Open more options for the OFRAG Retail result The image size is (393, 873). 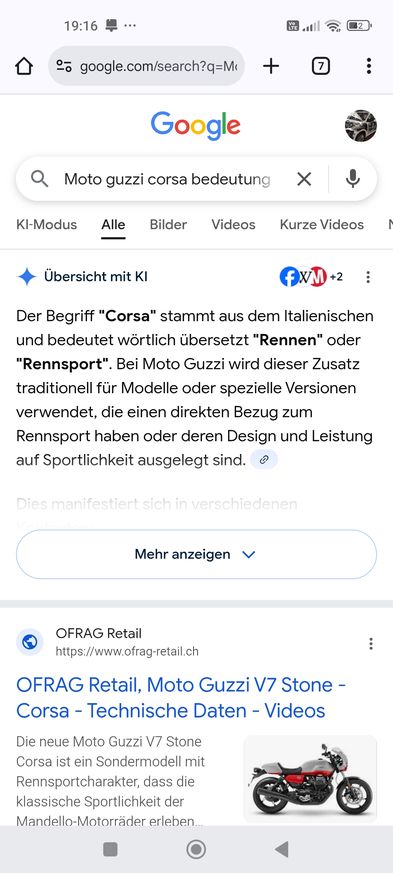(x=371, y=644)
